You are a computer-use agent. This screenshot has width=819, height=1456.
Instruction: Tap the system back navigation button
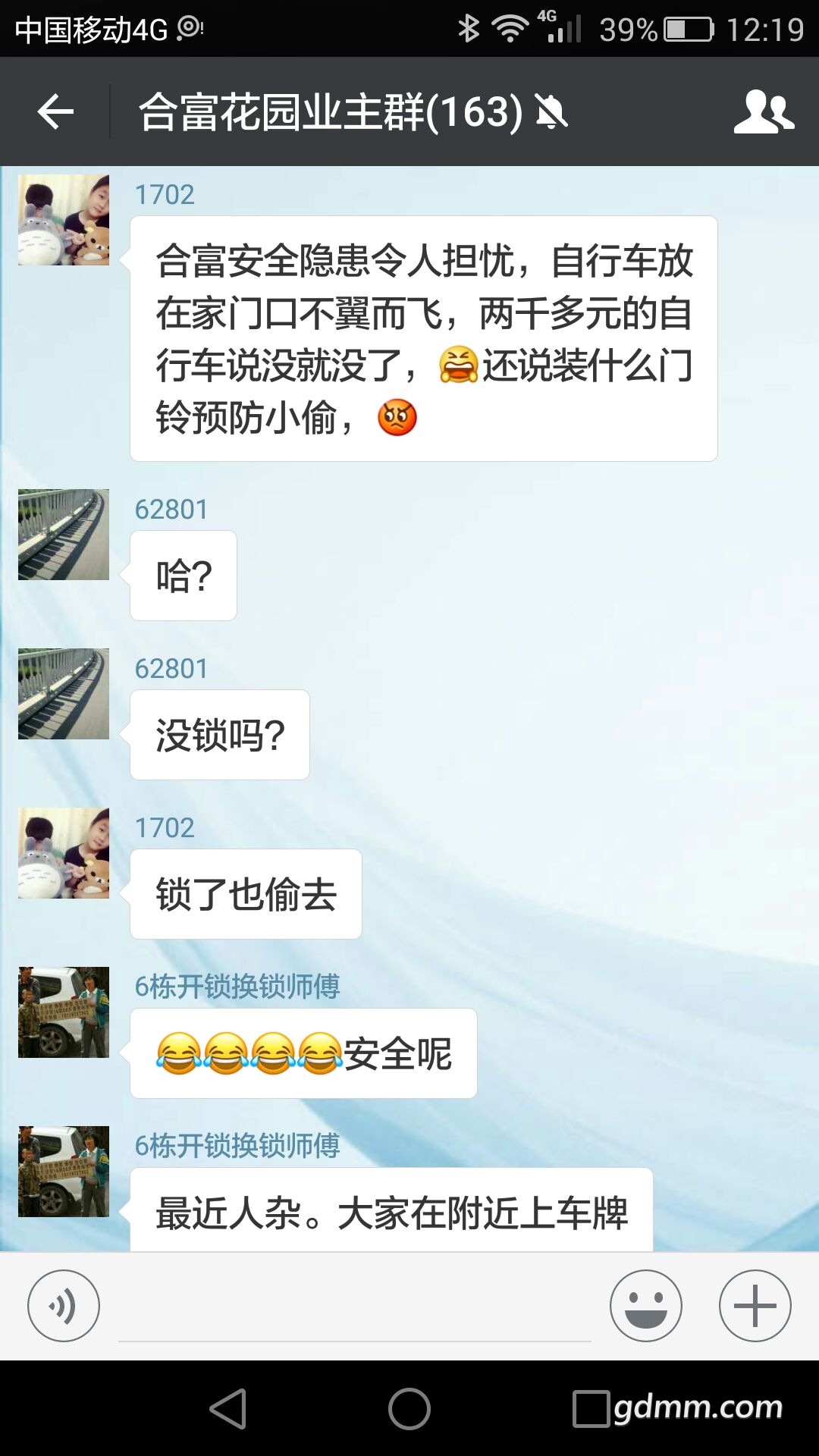coord(228,1409)
